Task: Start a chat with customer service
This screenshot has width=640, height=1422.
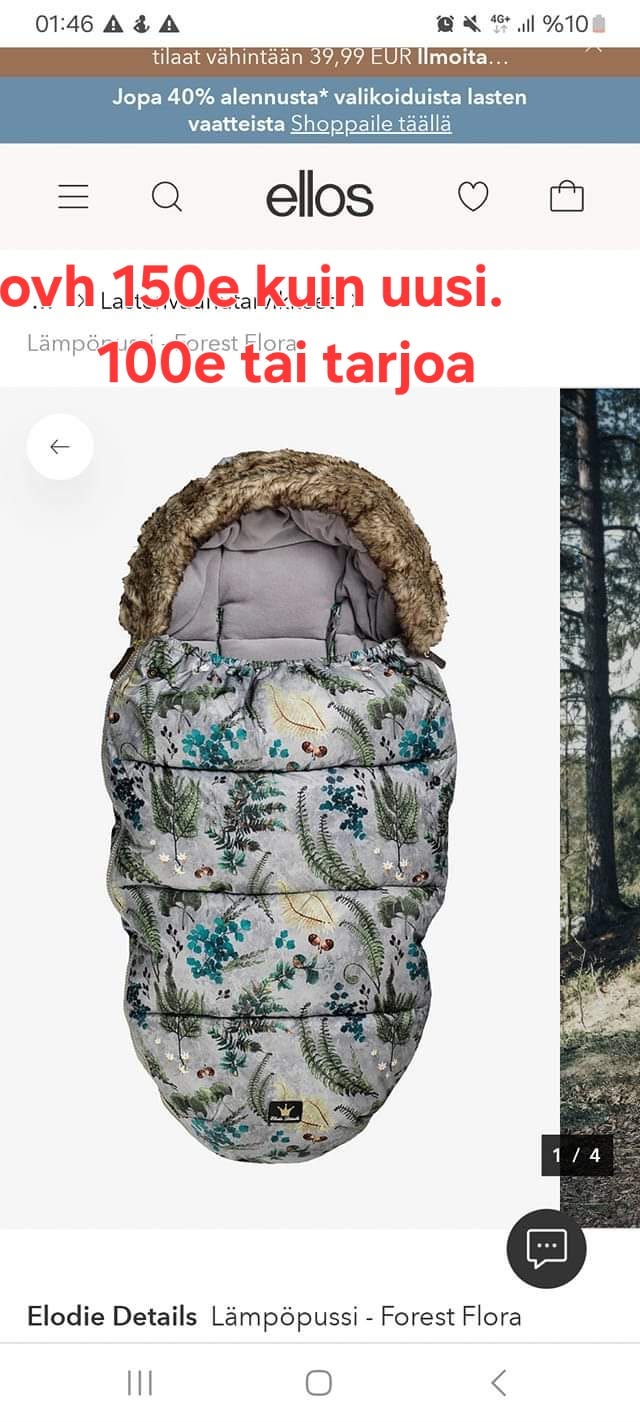Action: [546, 1247]
